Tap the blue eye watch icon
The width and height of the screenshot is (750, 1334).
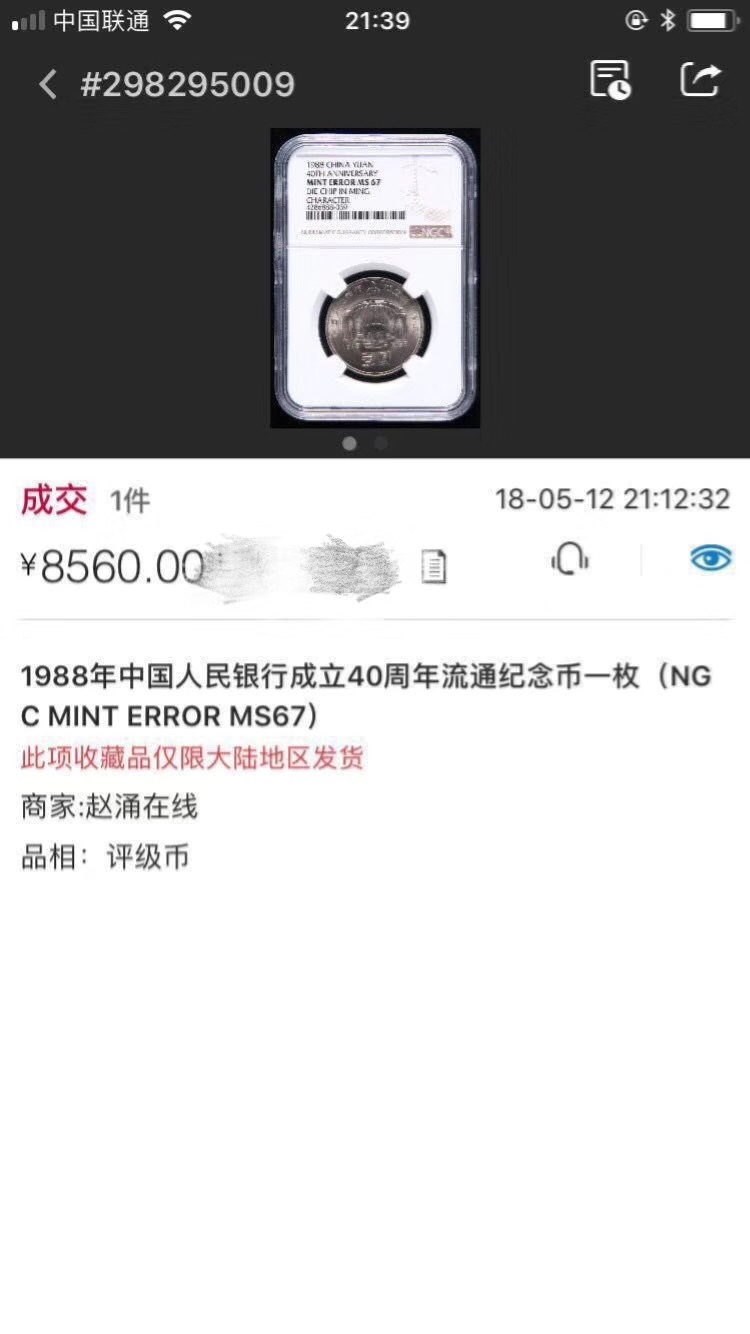[x=710, y=560]
